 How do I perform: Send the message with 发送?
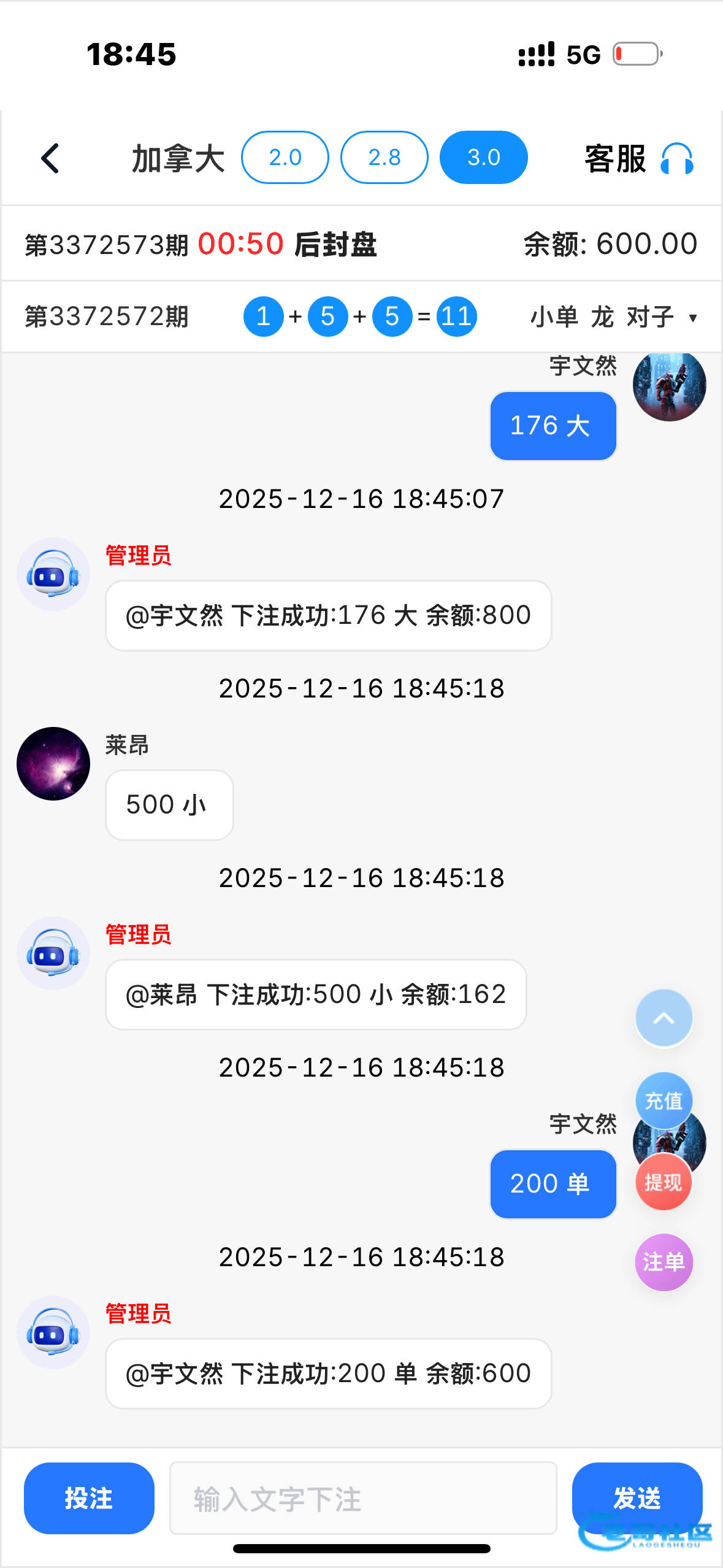click(637, 1497)
